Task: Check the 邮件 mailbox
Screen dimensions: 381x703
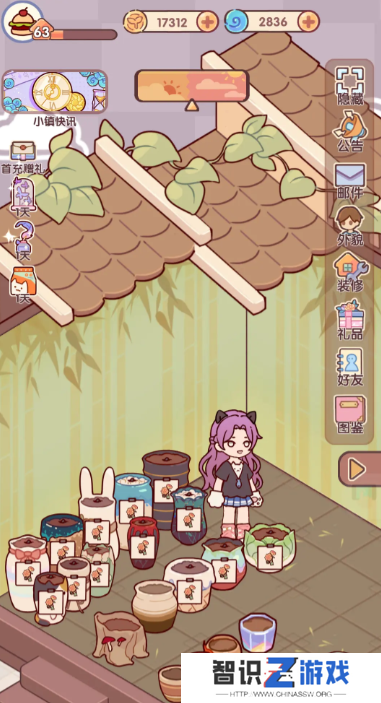Action: tap(350, 181)
